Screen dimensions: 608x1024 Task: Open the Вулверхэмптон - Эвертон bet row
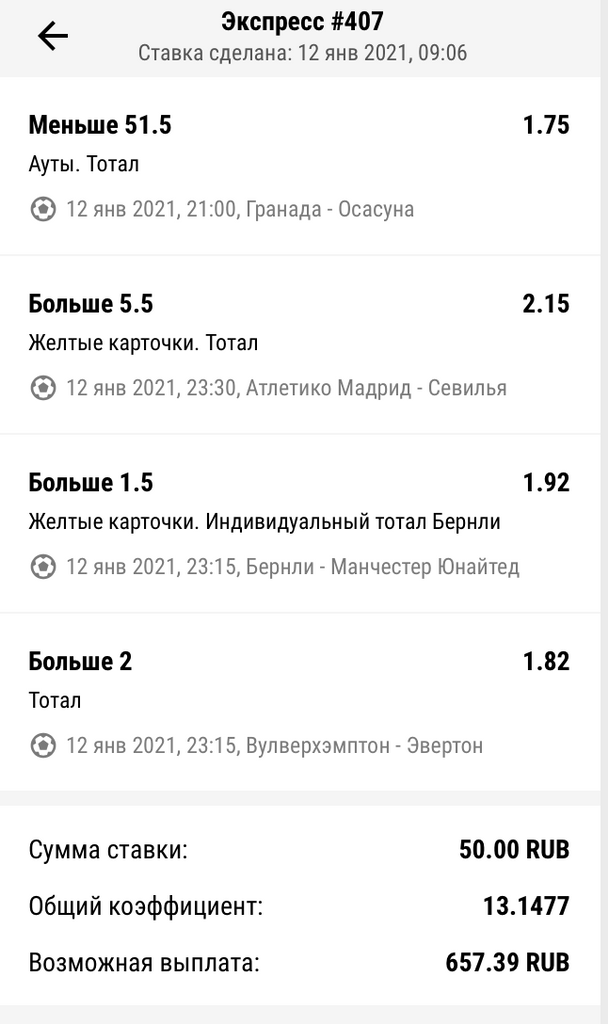(x=300, y=702)
